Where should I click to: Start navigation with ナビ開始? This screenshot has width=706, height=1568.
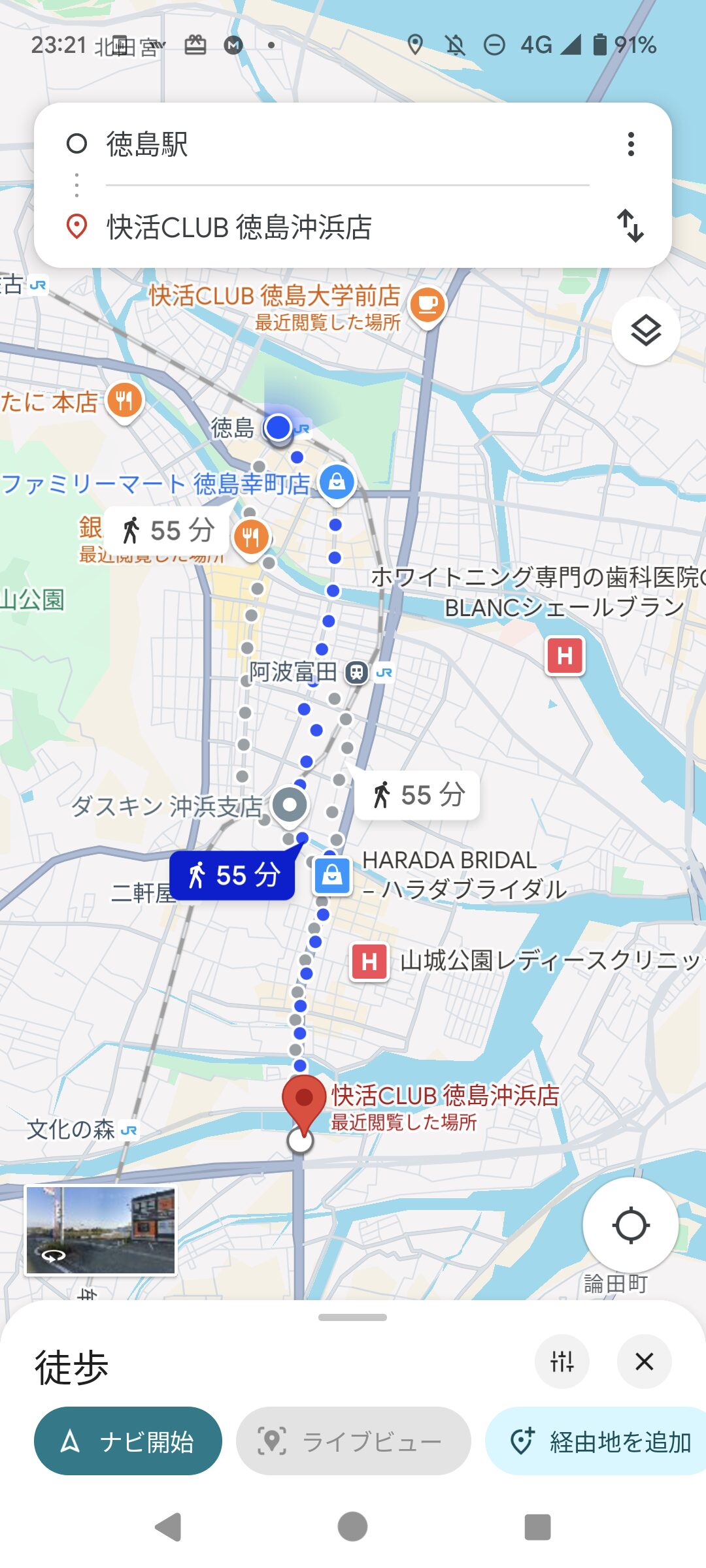pos(128,1441)
